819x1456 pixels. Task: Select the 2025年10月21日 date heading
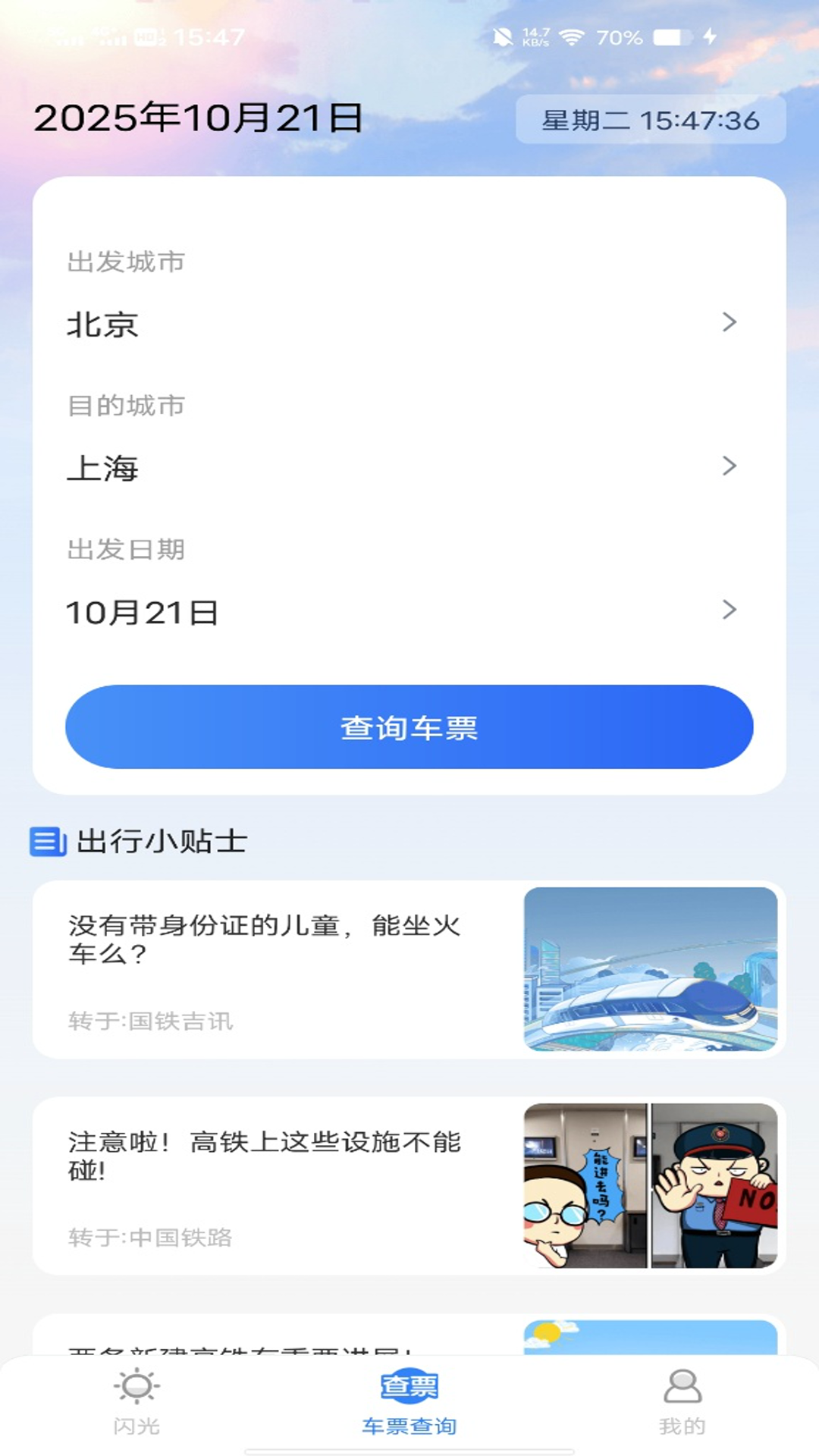pos(199,118)
